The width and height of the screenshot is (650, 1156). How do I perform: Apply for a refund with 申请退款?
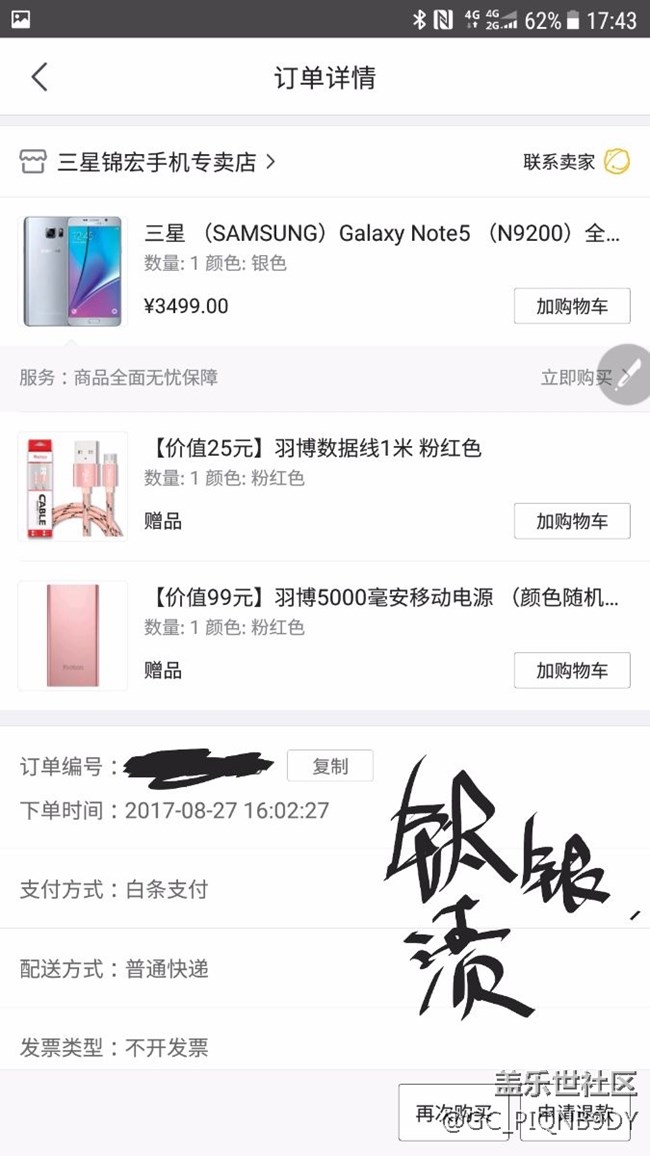[x=575, y=1113]
